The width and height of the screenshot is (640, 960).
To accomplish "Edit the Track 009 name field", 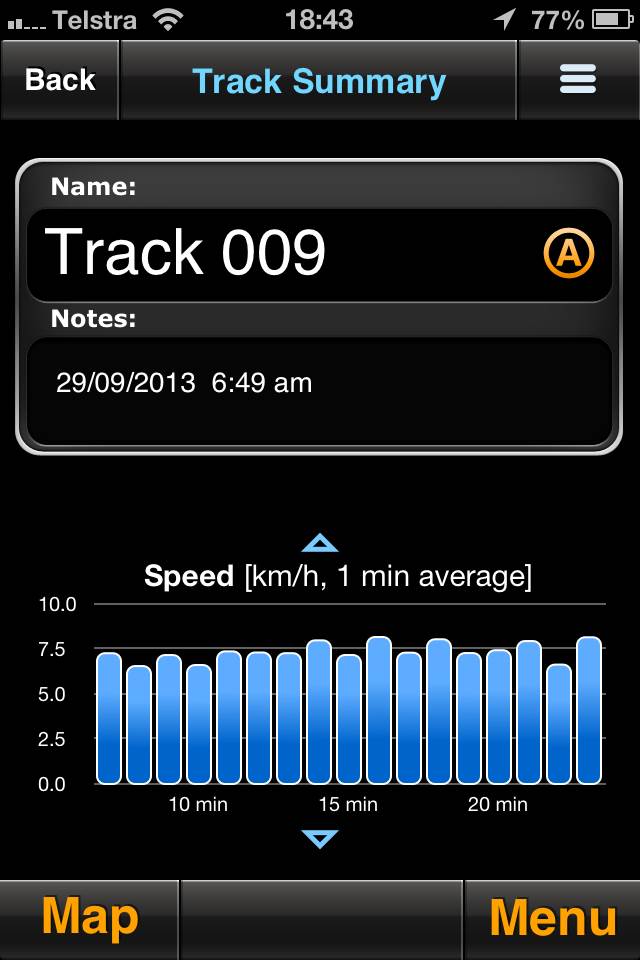I will point(280,253).
